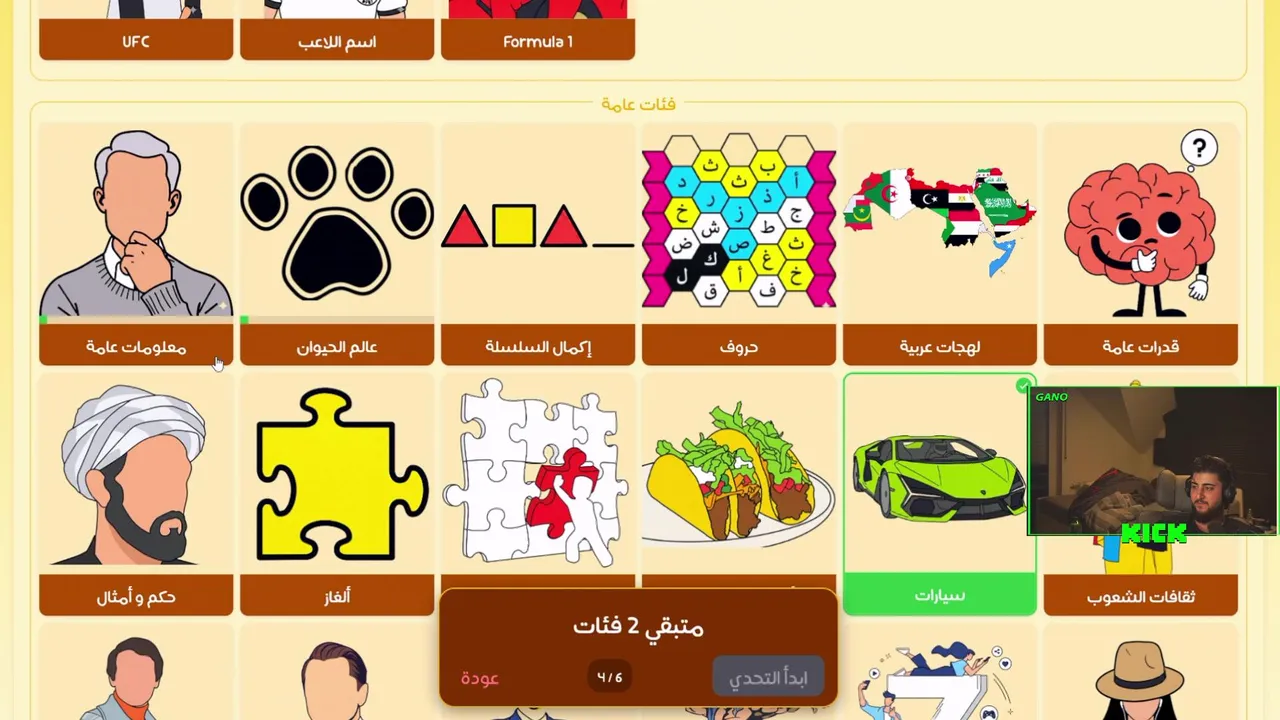Select the Formula 1 category card
The height and width of the screenshot is (720, 1280).
coord(538,30)
